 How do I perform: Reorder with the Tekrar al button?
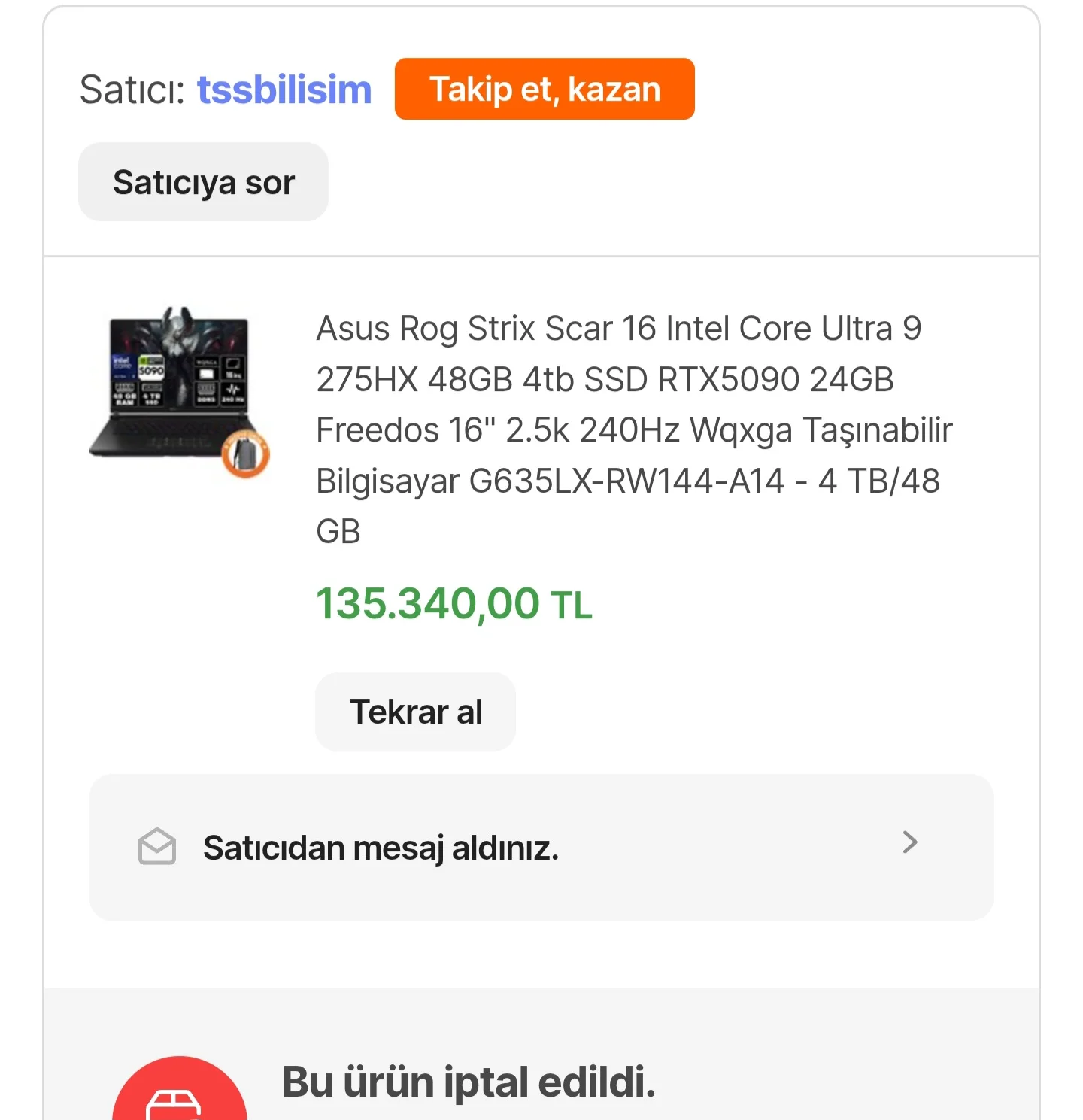click(x=415, y=712)
